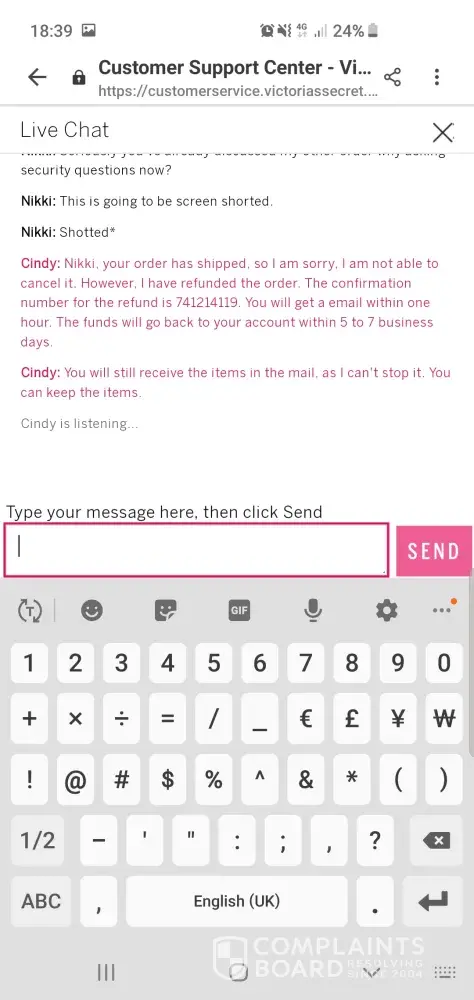Go back using the browser arrow

coord(38,77)
